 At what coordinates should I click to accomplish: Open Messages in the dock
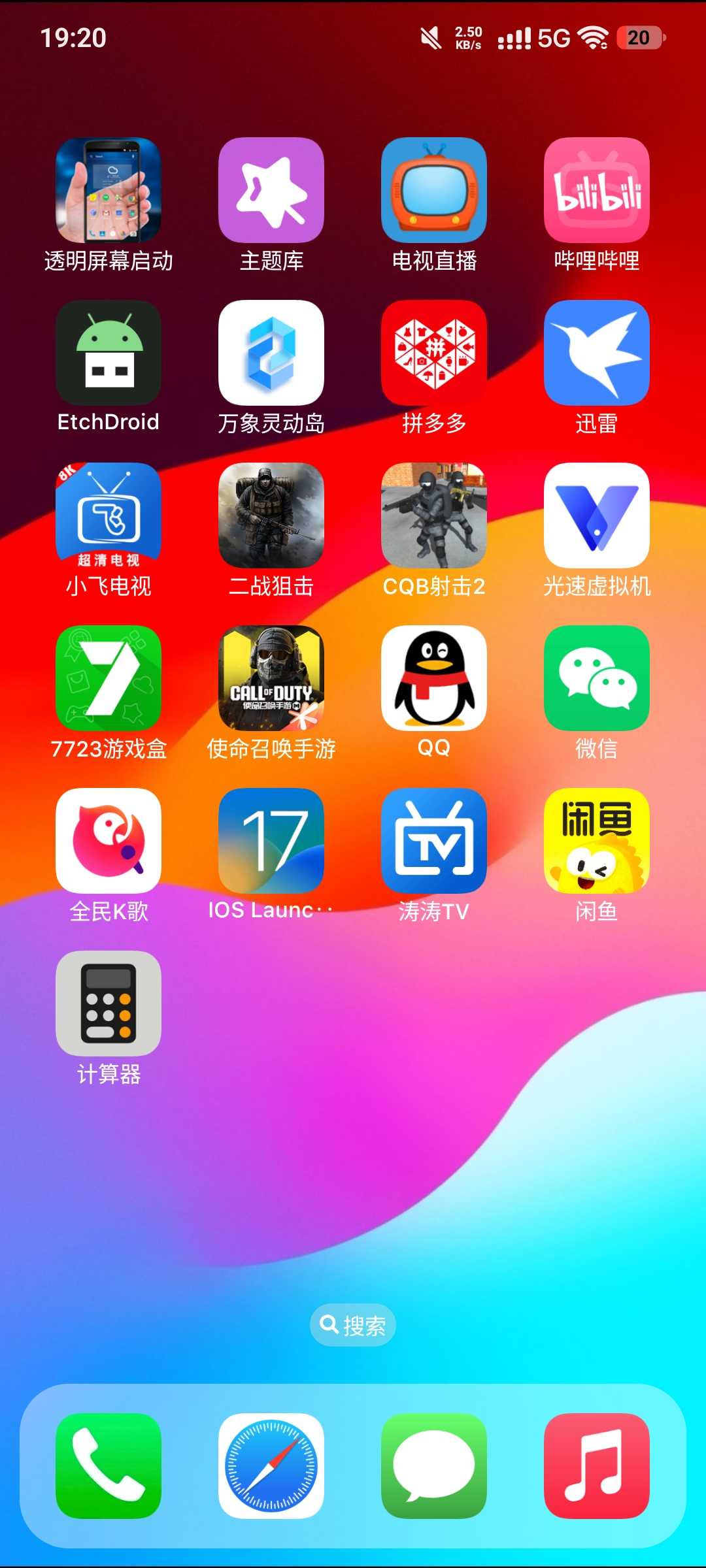[434, 1466]
